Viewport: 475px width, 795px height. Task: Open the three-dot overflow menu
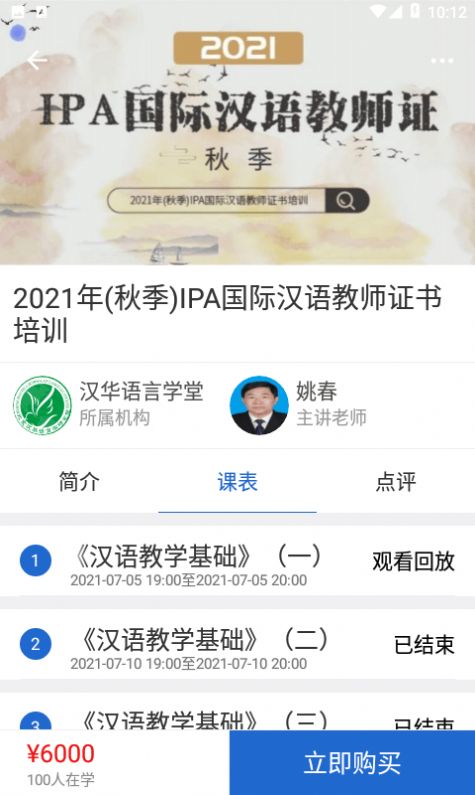pos(442,61)
